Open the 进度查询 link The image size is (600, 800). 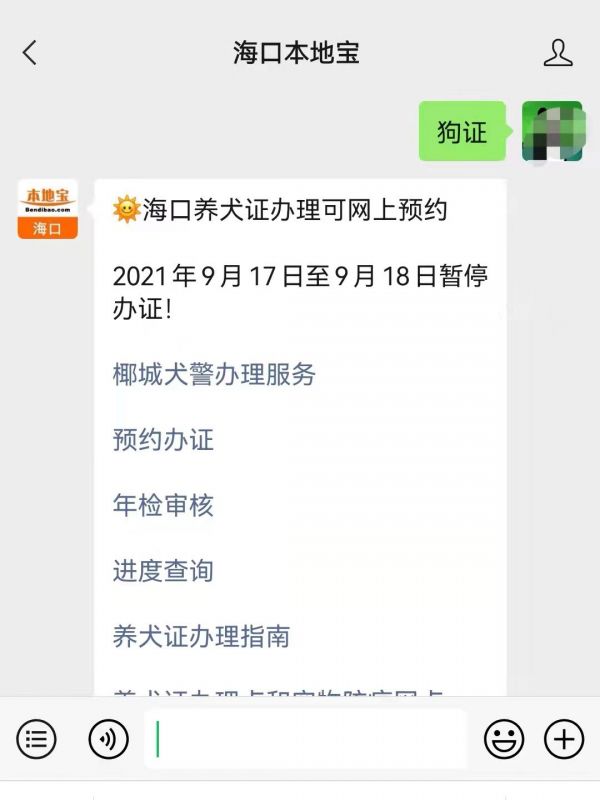pyautogui.click(x=163, y=571)
